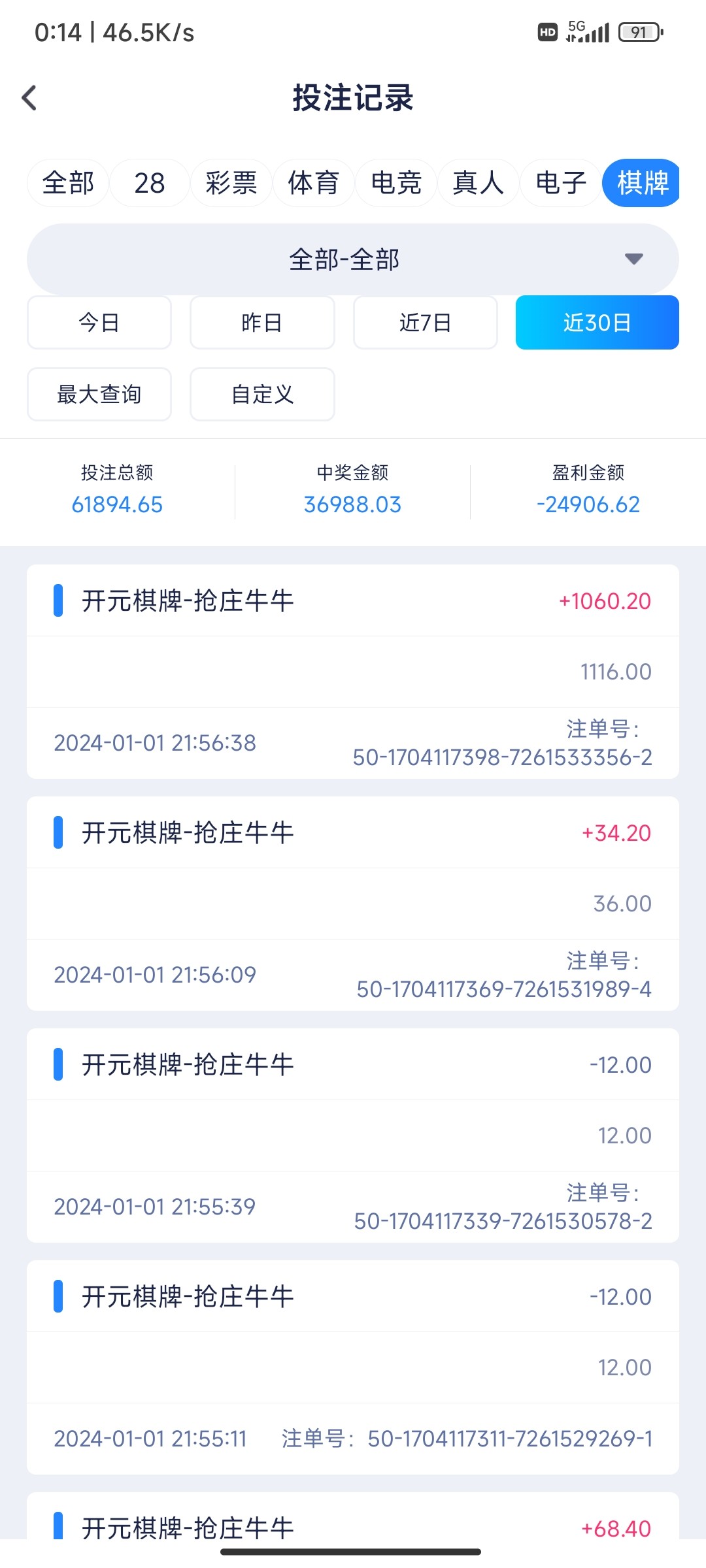Switch to the 电竞 filter tab
This screenshot has height=1568, width=706.
click(396, 183)
